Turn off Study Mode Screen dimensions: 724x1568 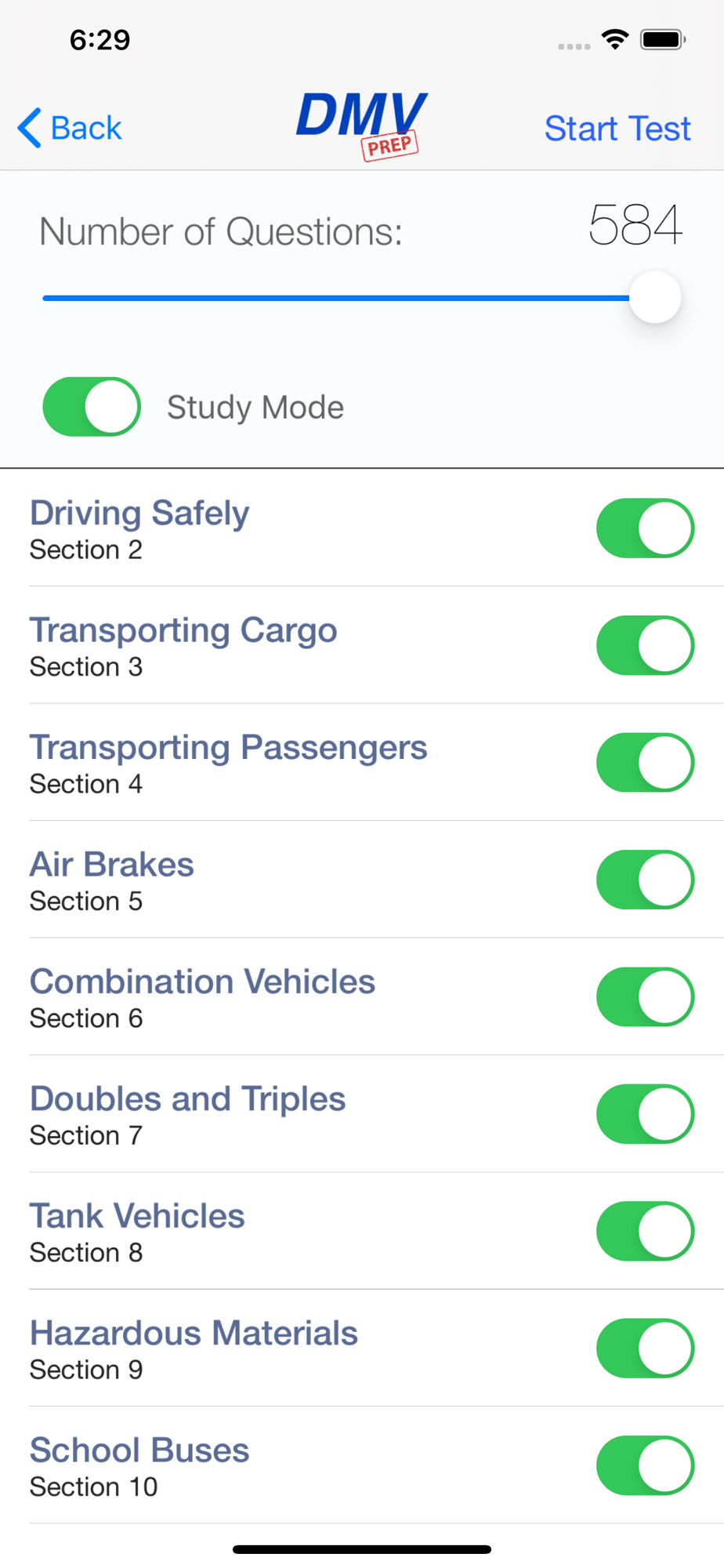tap(92, 407)
